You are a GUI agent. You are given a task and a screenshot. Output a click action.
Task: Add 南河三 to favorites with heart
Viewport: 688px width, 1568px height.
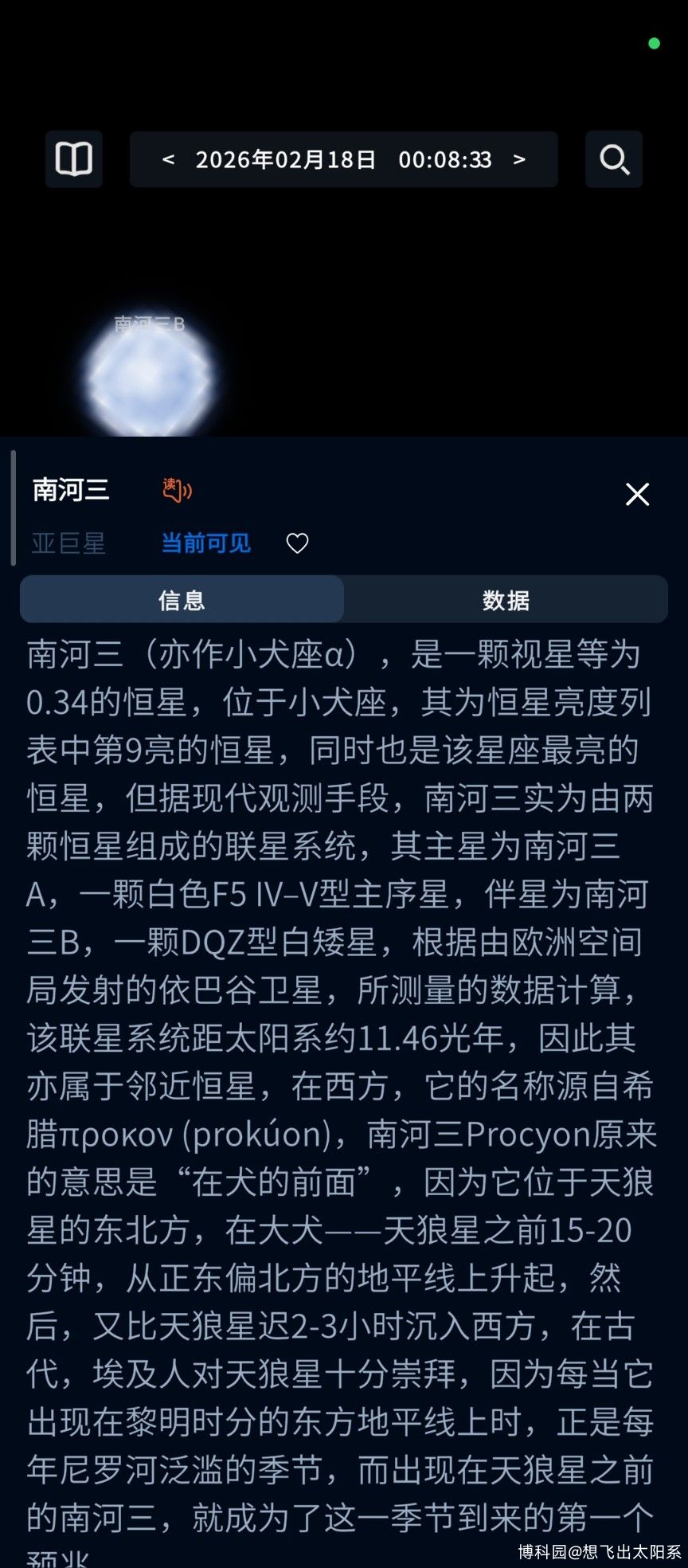tap(297, 543)
